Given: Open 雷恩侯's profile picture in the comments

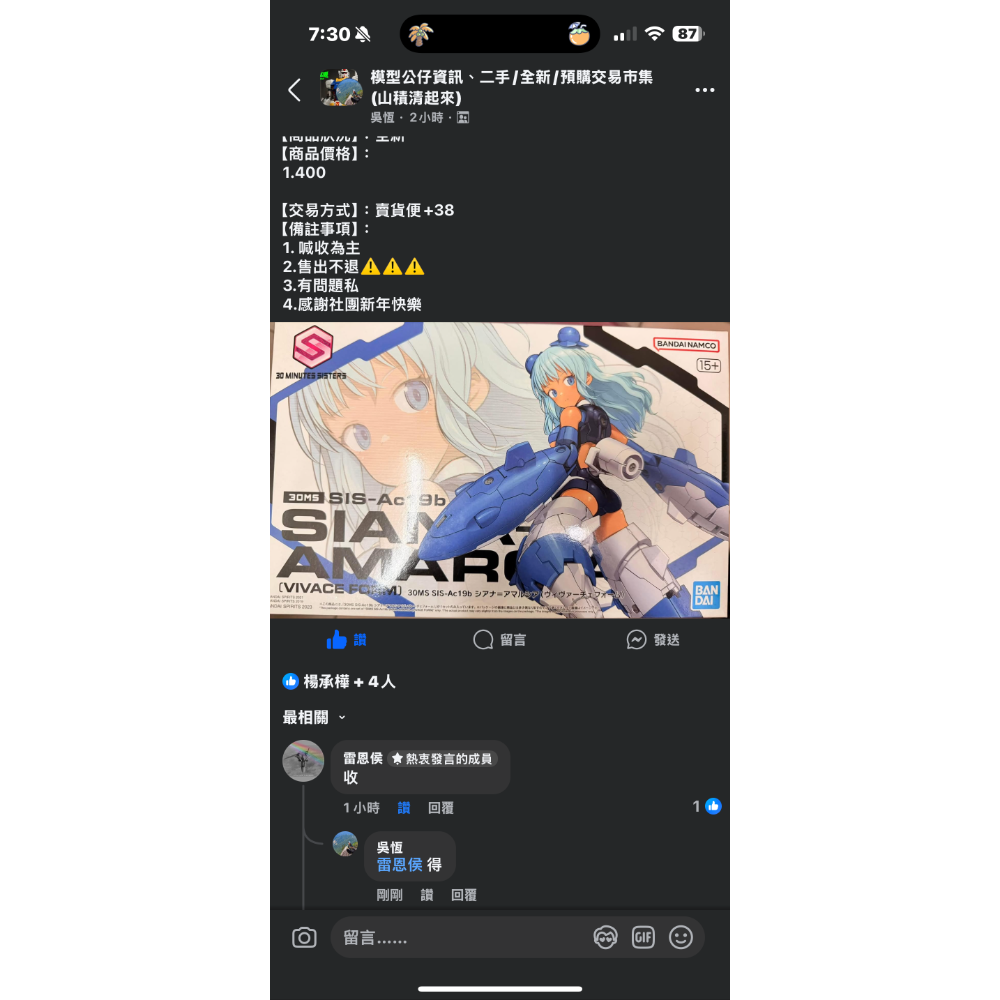Looking at the screenshot, I should point(303,761).
